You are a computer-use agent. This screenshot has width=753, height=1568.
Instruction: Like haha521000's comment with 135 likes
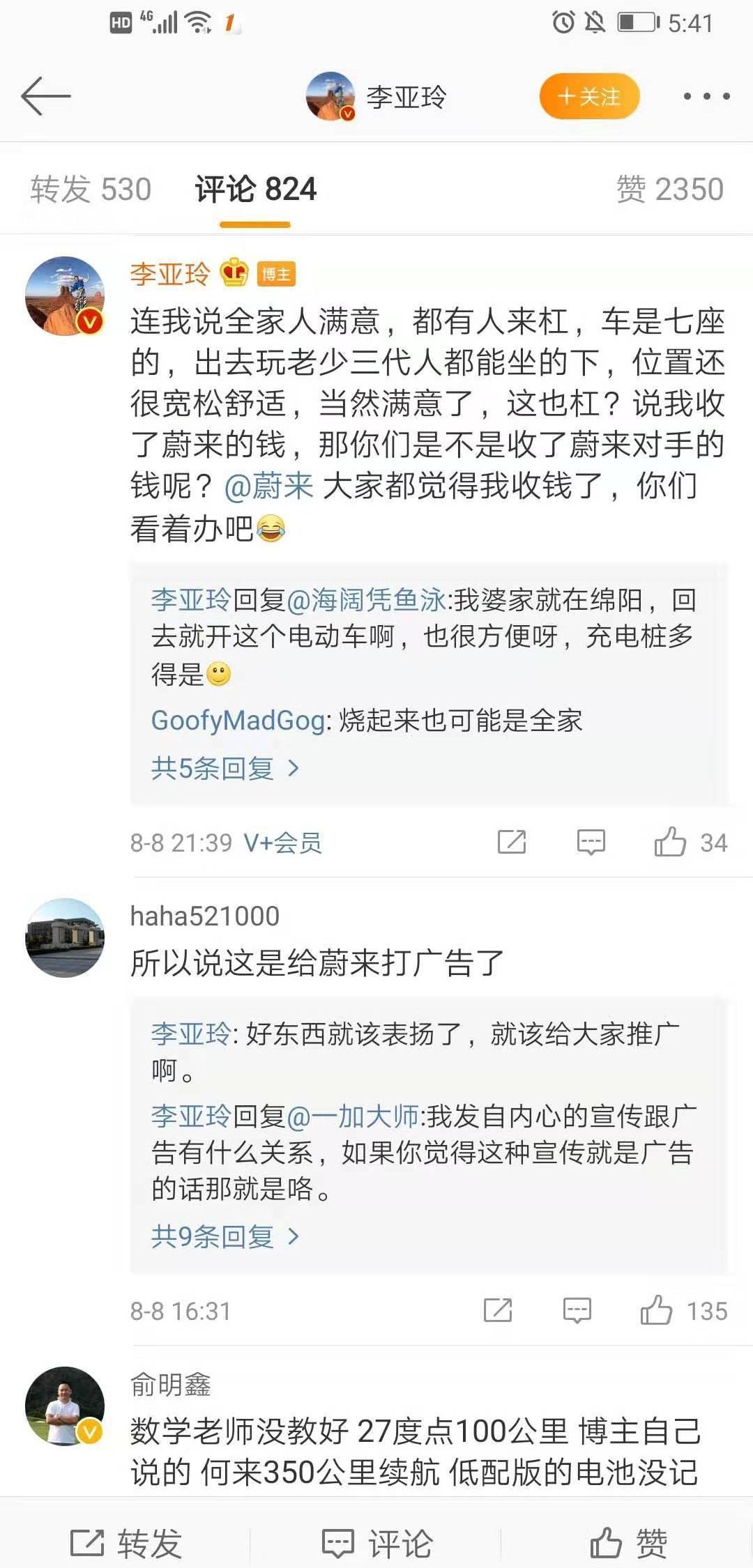pos(656,1310)
